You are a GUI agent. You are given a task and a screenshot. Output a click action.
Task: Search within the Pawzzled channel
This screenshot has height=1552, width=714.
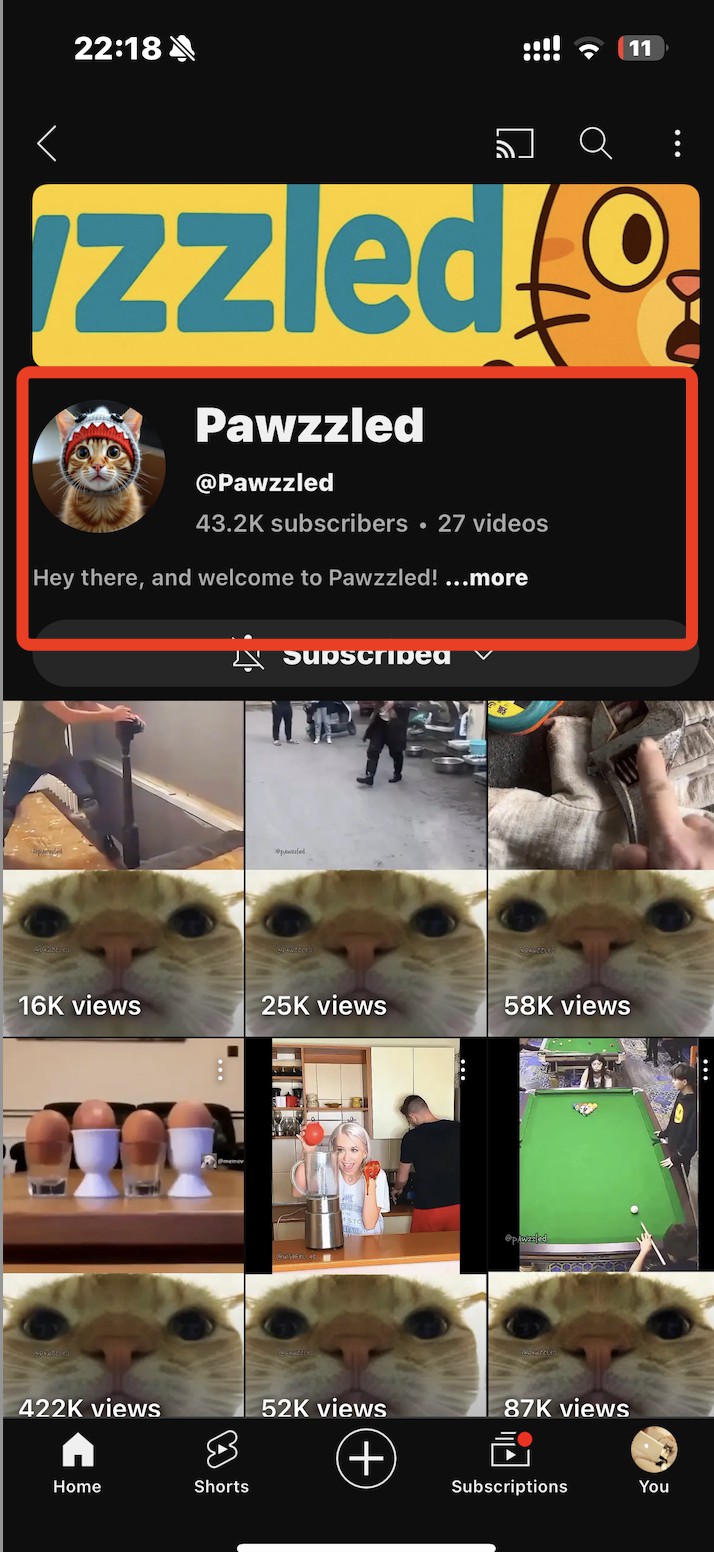point(595,144)
